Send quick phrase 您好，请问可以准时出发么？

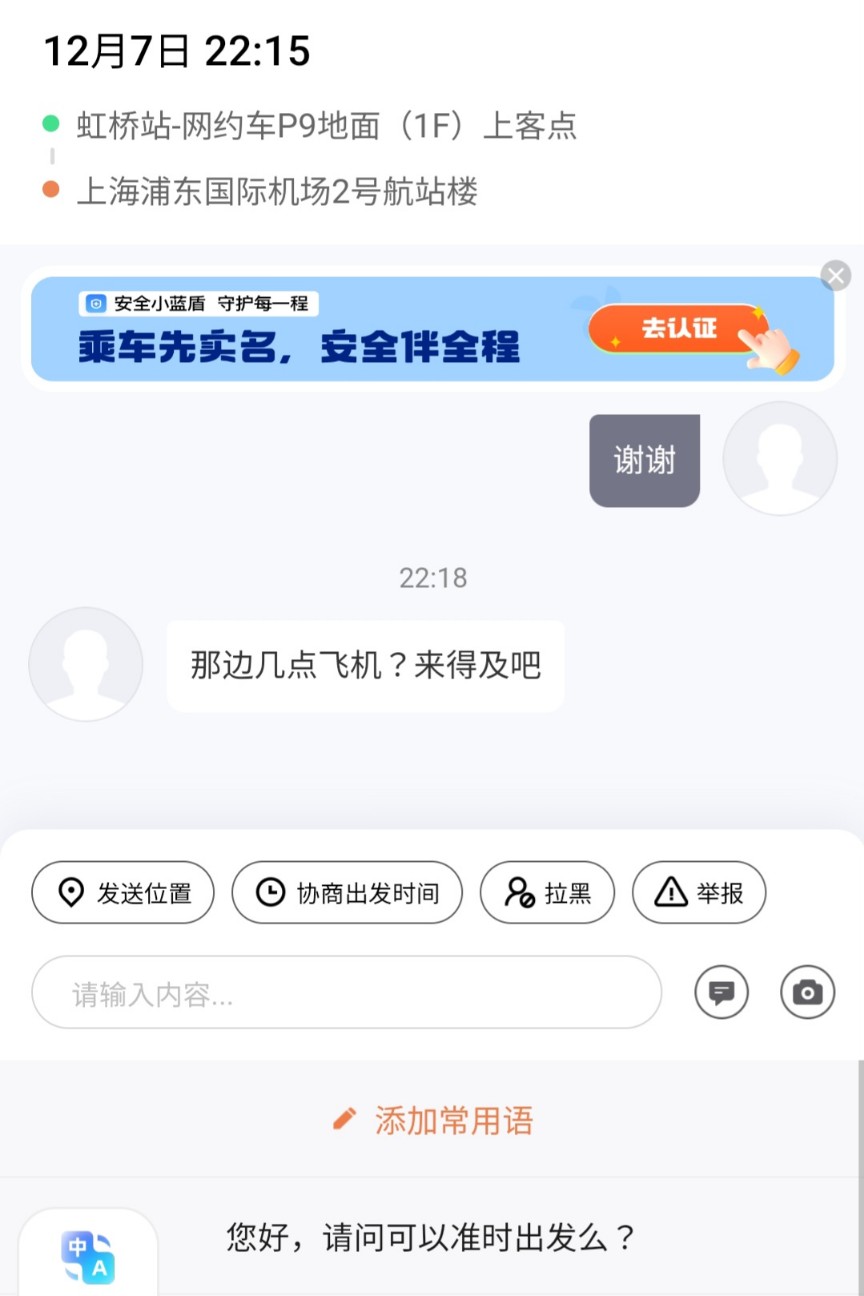[432, 1238]
